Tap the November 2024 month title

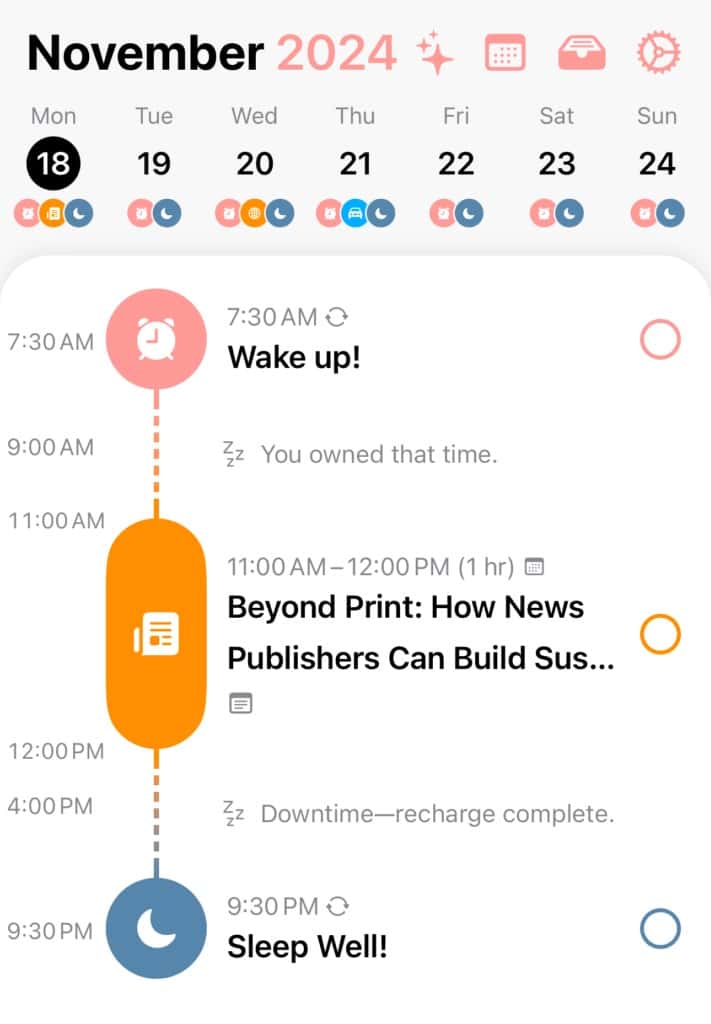(x=210, y=52)
